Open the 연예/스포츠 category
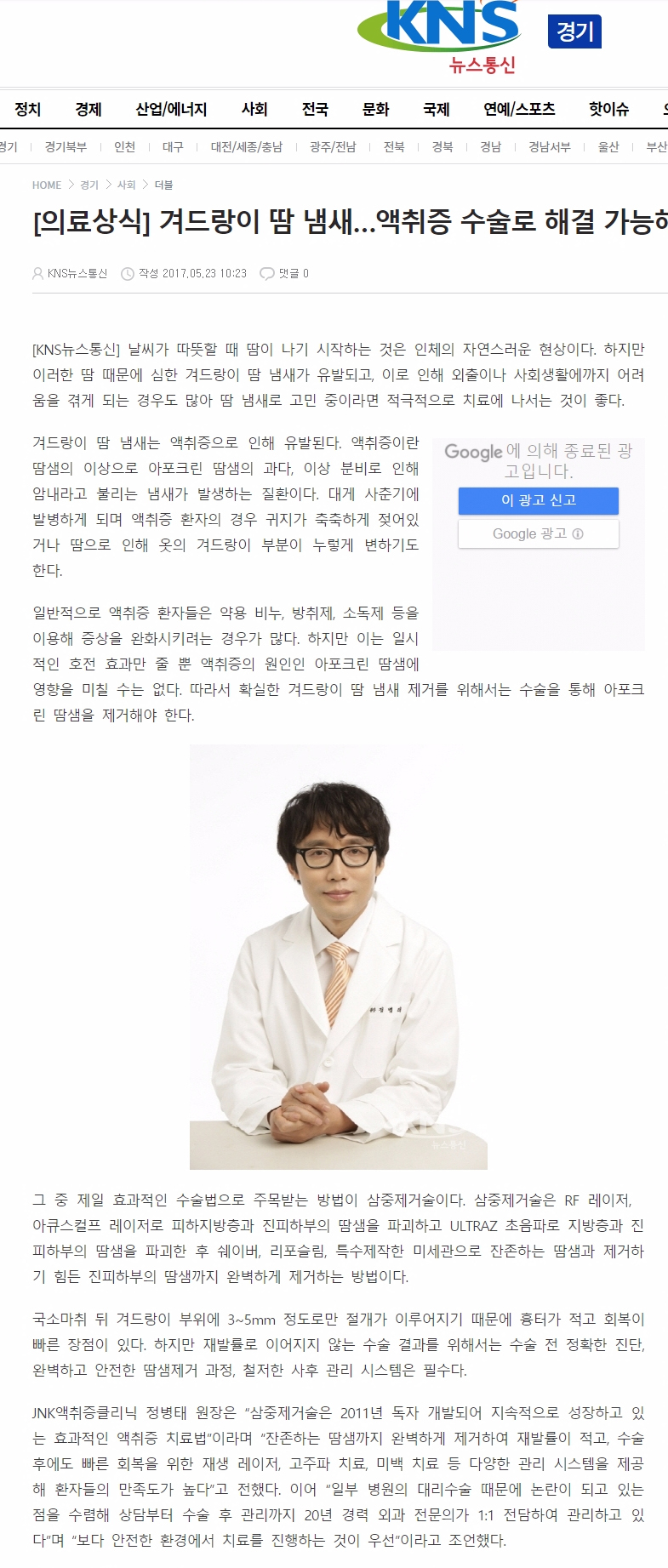Image resolution: width=668 pixels, height=1568 pixels. (x=519, y=109)
